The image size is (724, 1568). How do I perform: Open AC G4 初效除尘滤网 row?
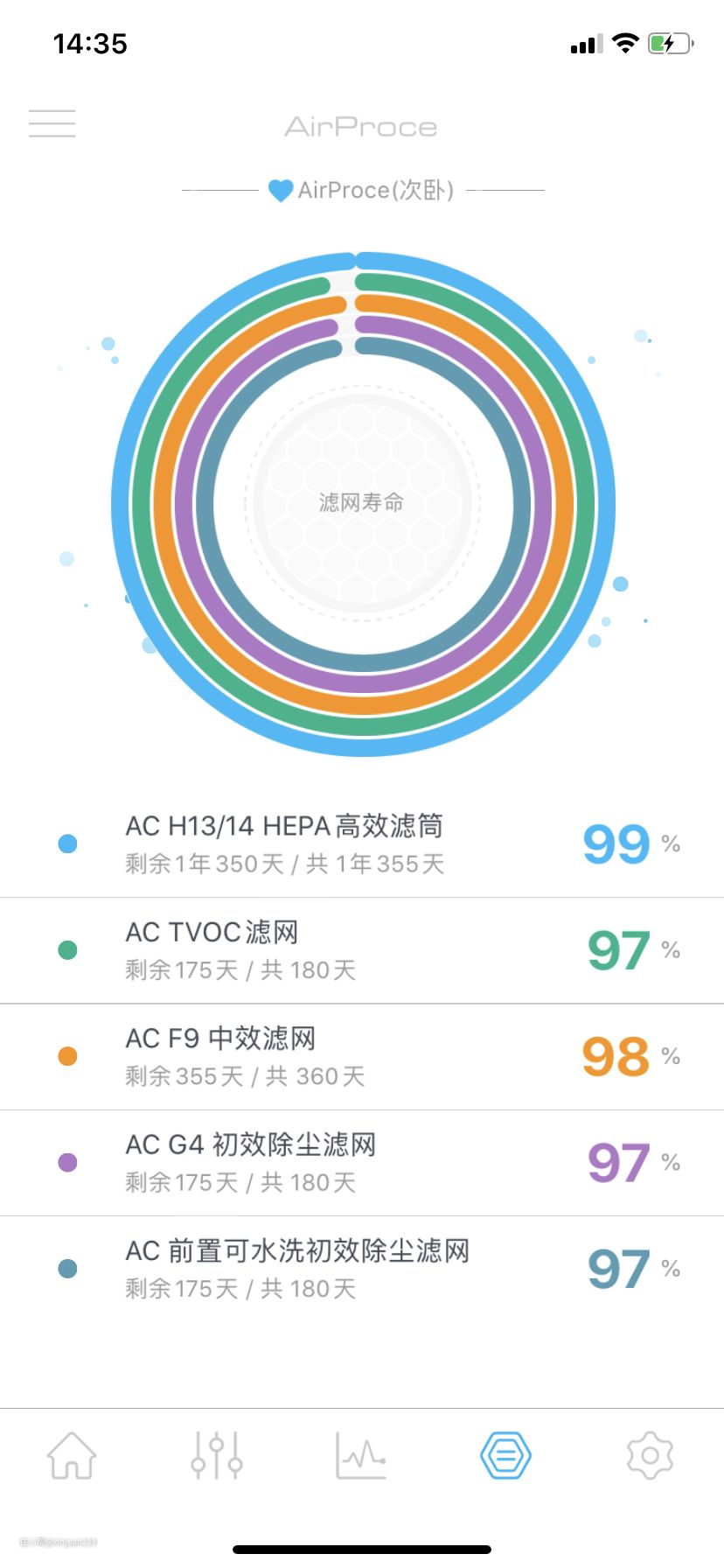coord(362,1162)
